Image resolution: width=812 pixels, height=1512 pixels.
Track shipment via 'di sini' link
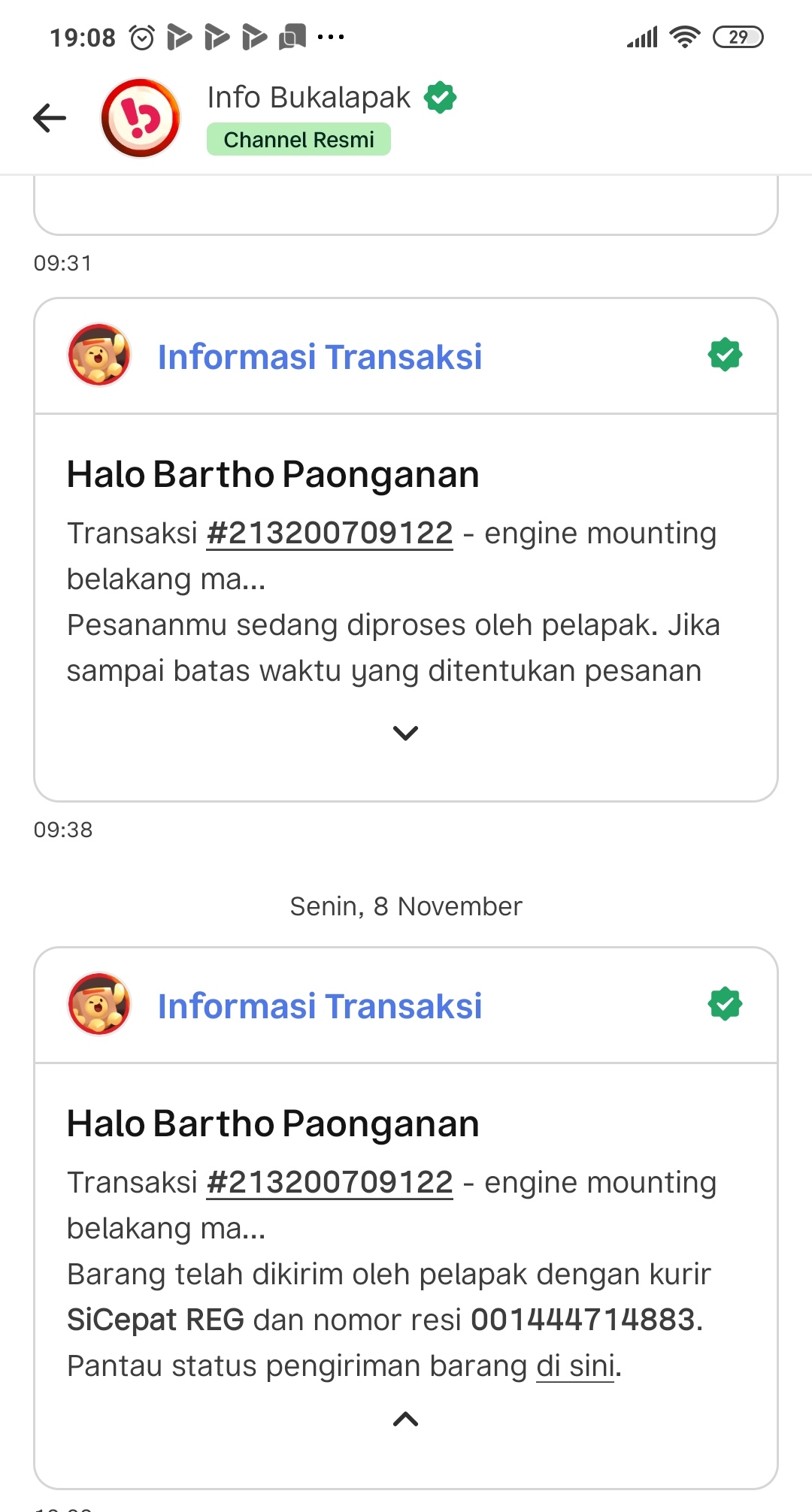575,1366
